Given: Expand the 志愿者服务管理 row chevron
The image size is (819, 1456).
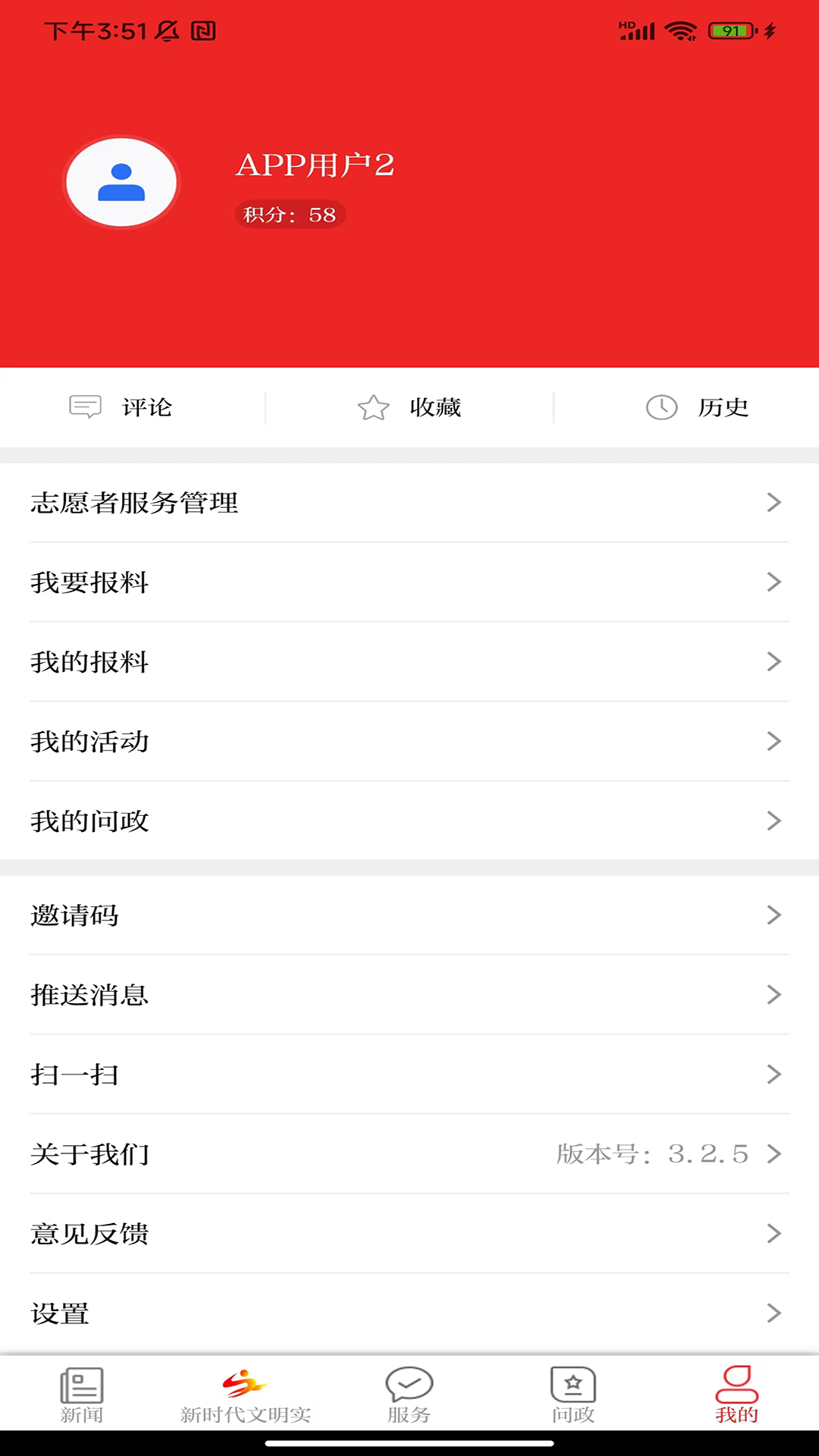Looking at the screenshot, I should pyautogui.click(x=775, y=502).
